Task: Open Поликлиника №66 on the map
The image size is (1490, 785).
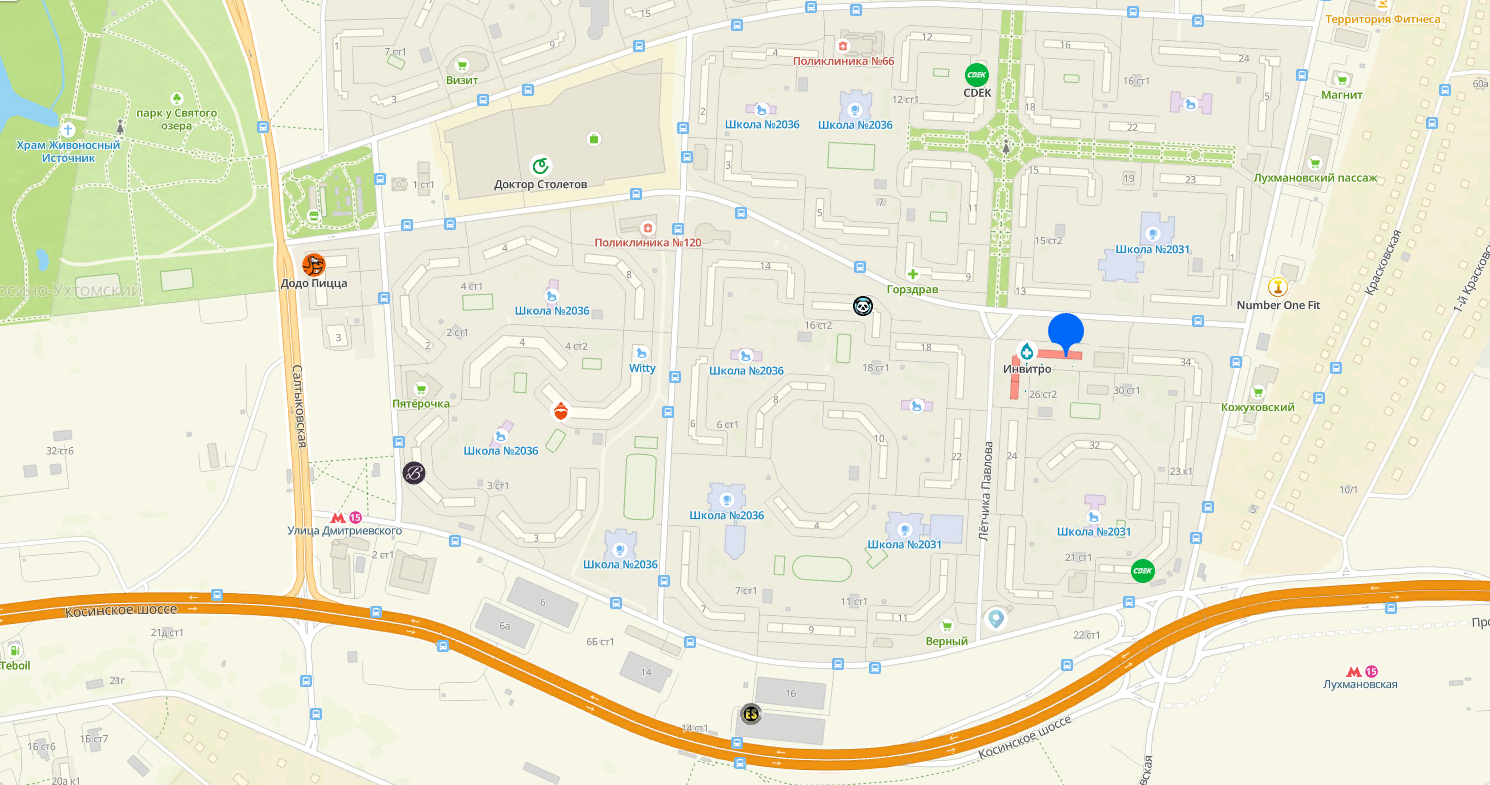Action: 842,46
